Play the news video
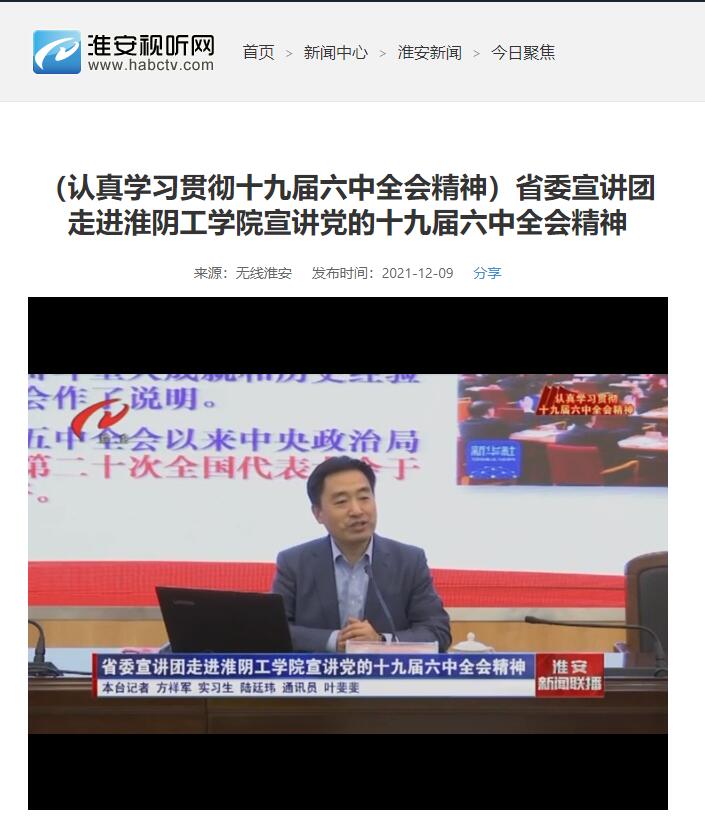This screenshot has height=835, width=705. (x=347, y=552)
